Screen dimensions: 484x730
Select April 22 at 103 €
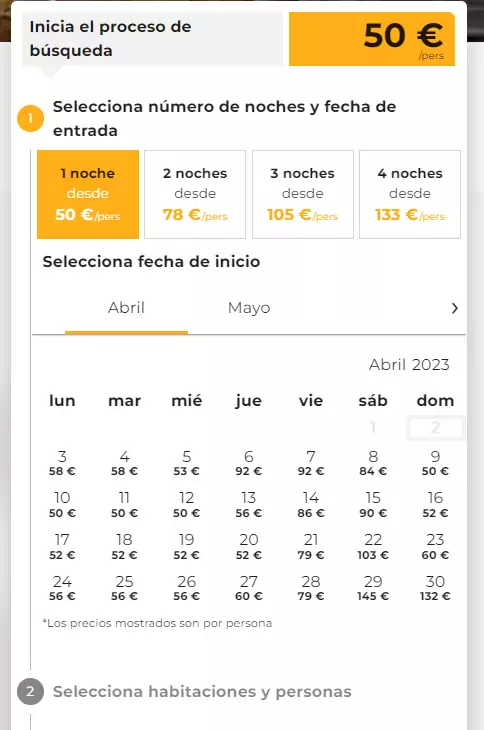(373, 547)
